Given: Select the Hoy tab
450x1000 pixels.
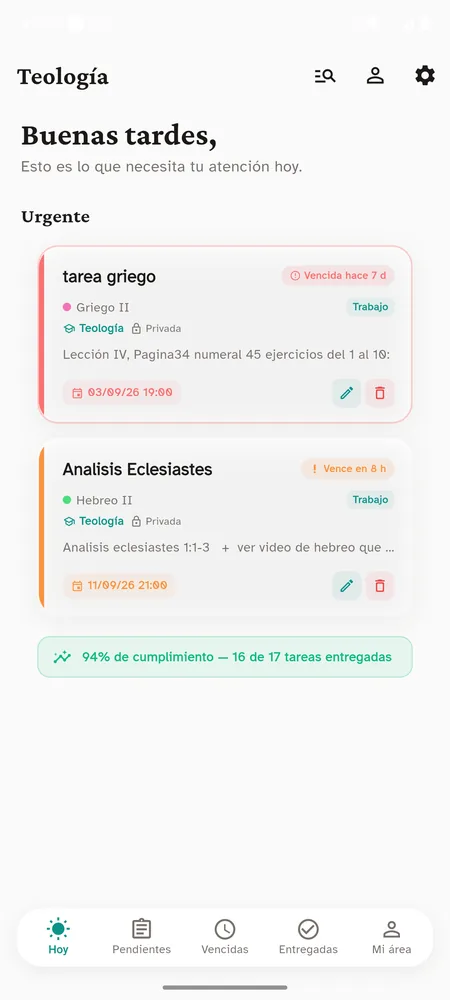Looking at the screenshot, I should 58,937.
